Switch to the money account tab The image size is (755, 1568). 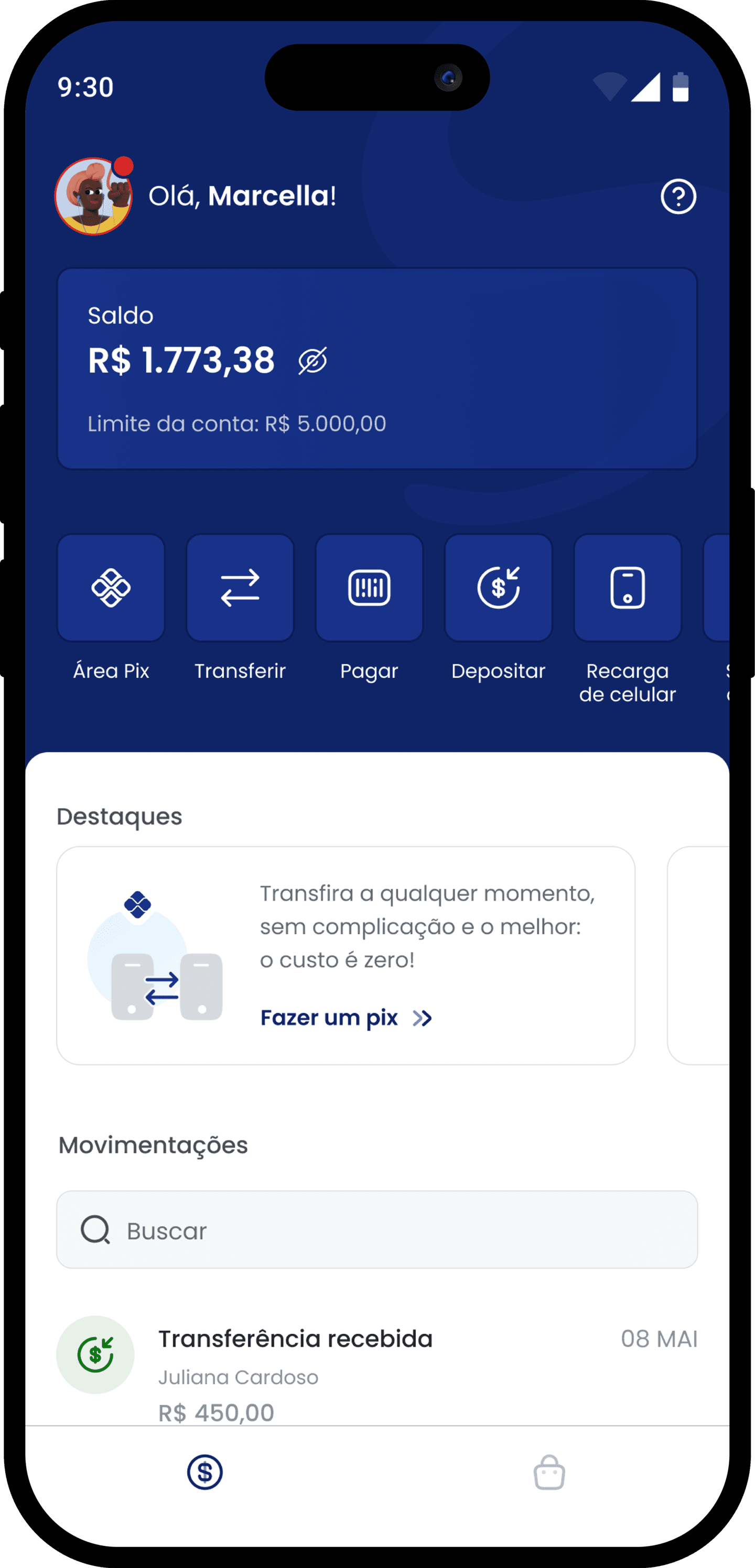pyautogui.click(x=204, y=1472)
